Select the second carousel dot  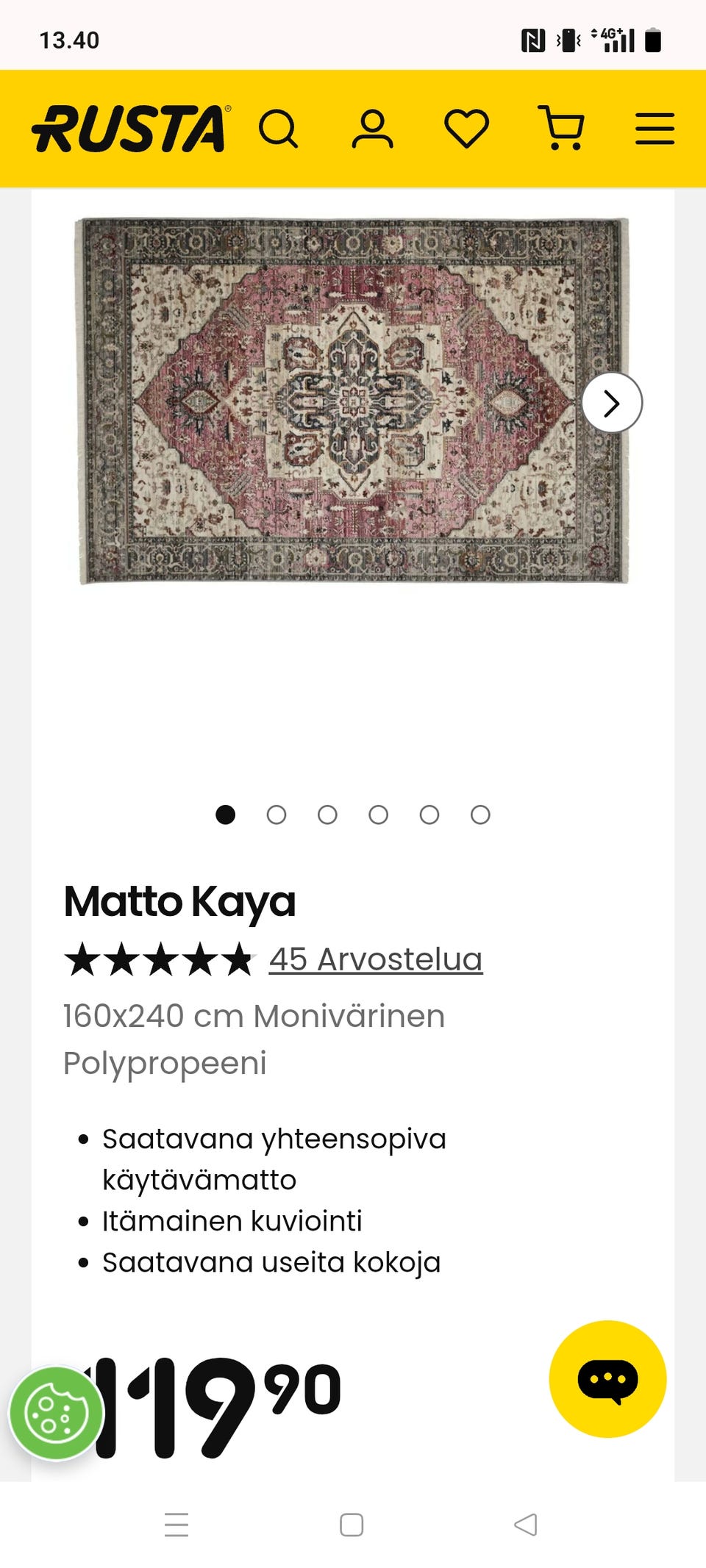277,815
